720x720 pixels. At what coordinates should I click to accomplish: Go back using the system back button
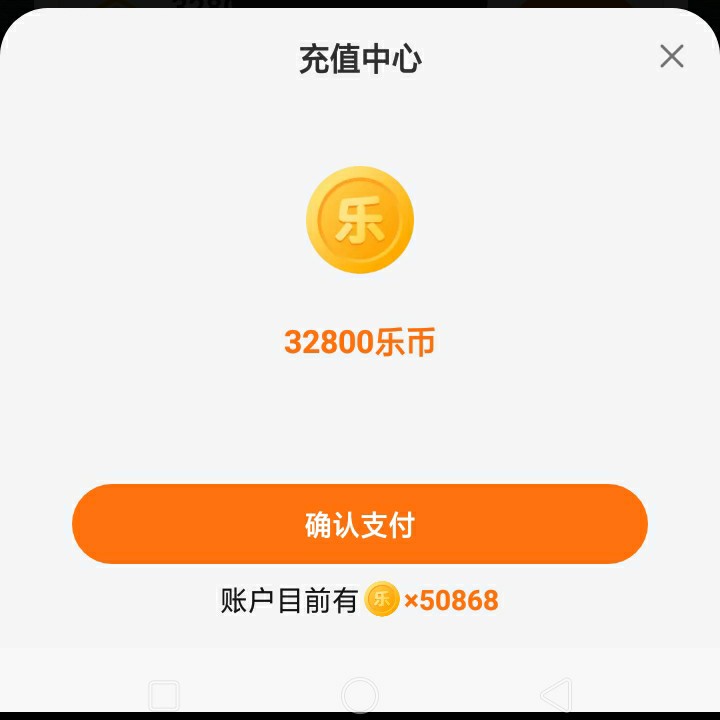click(x=555, y=694)
